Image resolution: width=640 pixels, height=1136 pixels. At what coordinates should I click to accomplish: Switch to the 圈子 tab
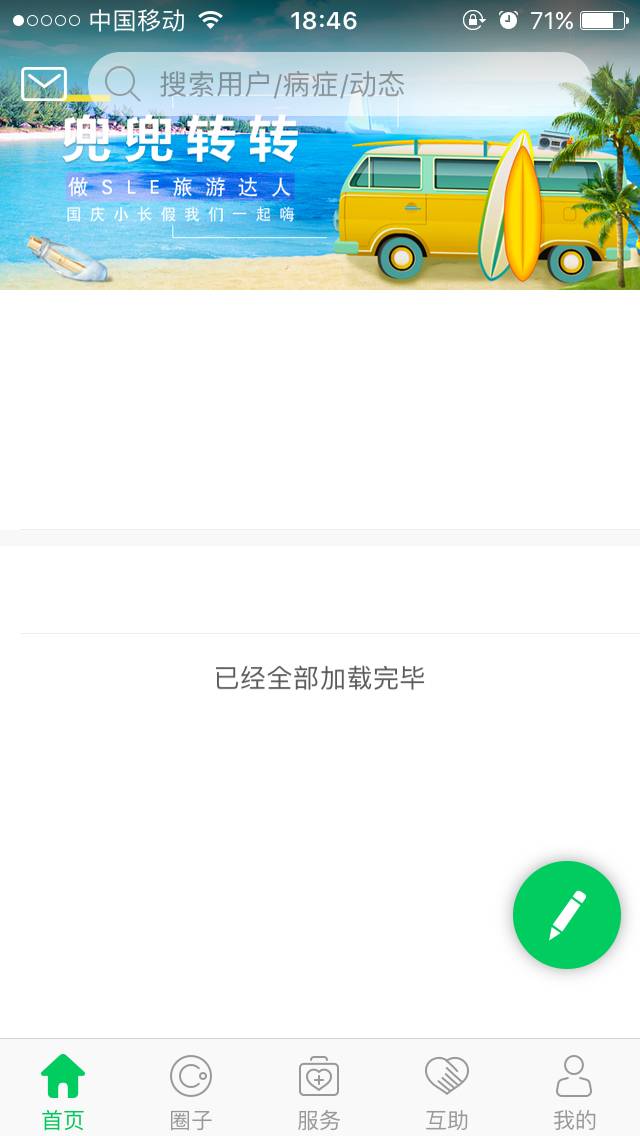191,1090
